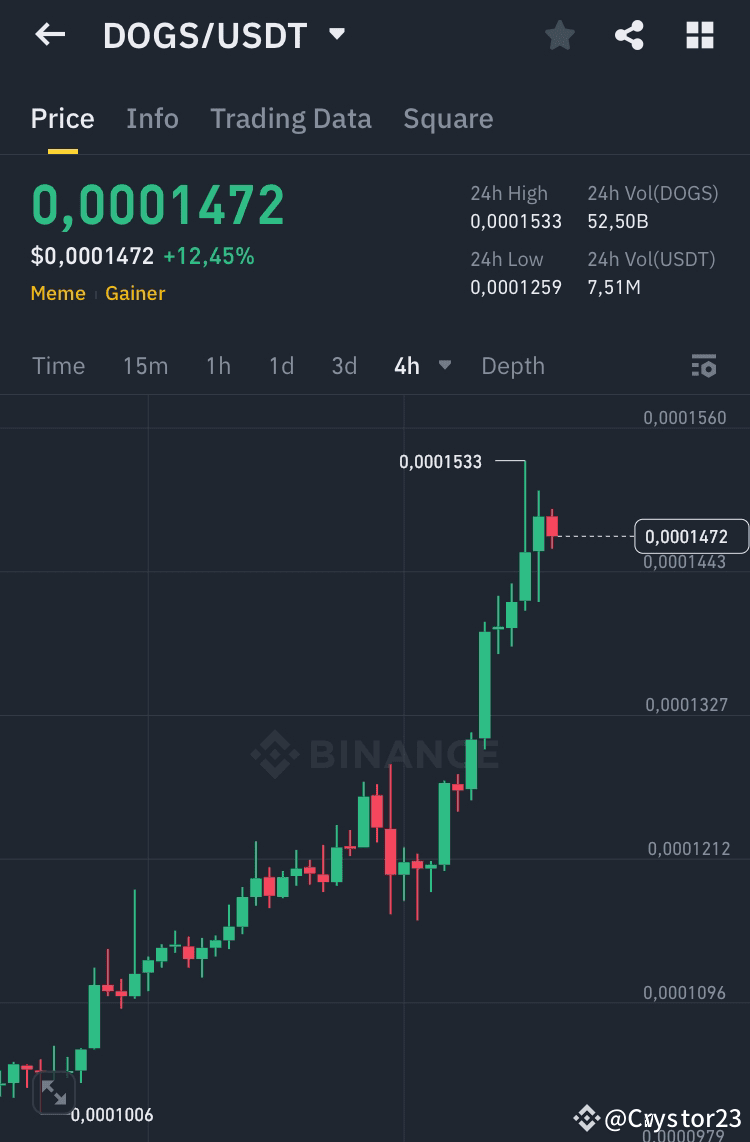Viewport: 750px width, 1142px height.
Task: Open the share icon in the header
Action: point(629,35)
